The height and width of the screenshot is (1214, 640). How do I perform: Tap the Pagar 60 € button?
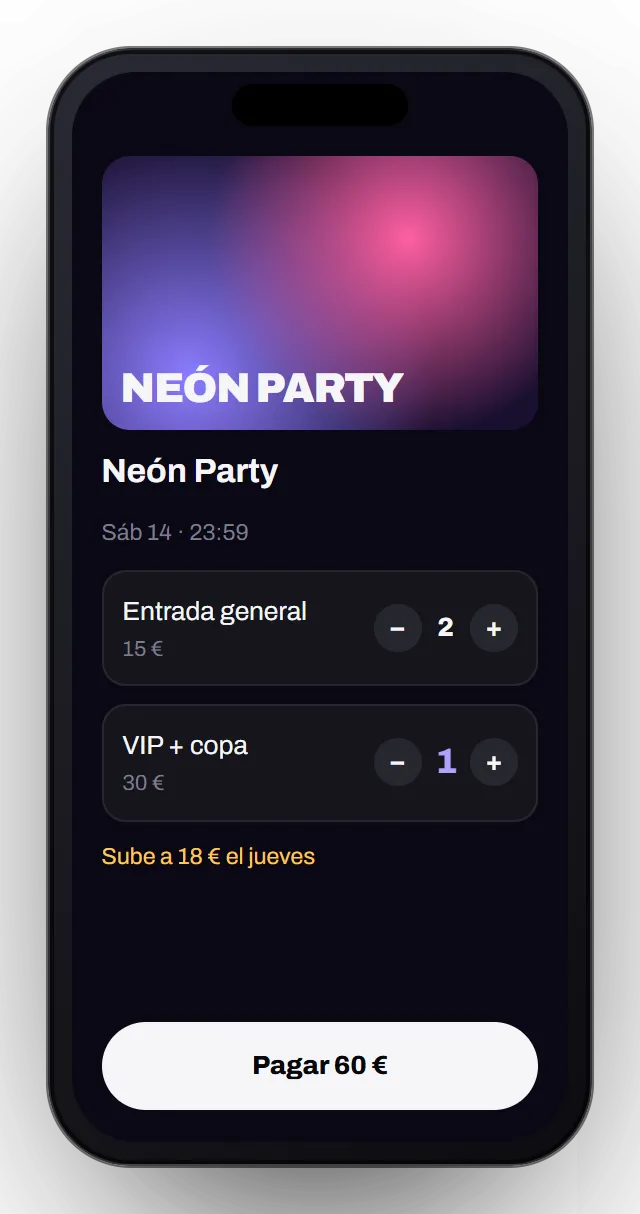click(x=320, y=1066)
